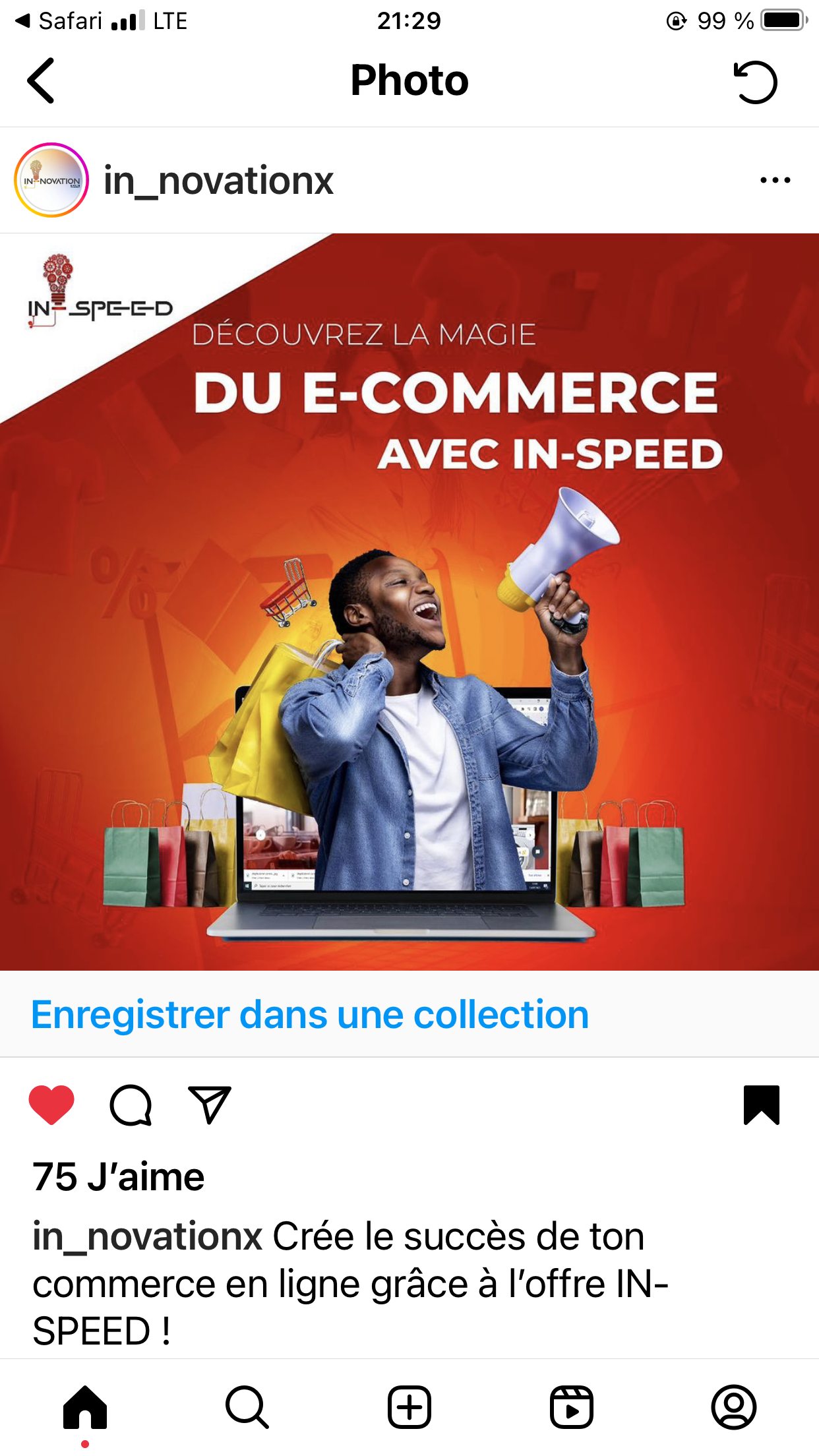Image resolution: width=819 pixels, height=1456 pixels.
Task: View the 75 J'aime likes list
Action: coord(119,1177)
